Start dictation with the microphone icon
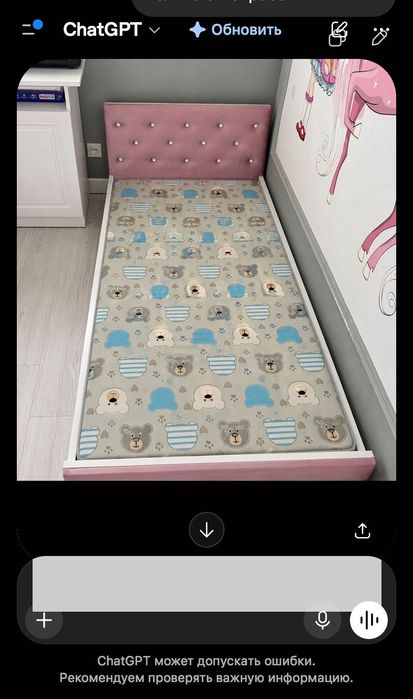Screen dimensions: 413x699 322,620
